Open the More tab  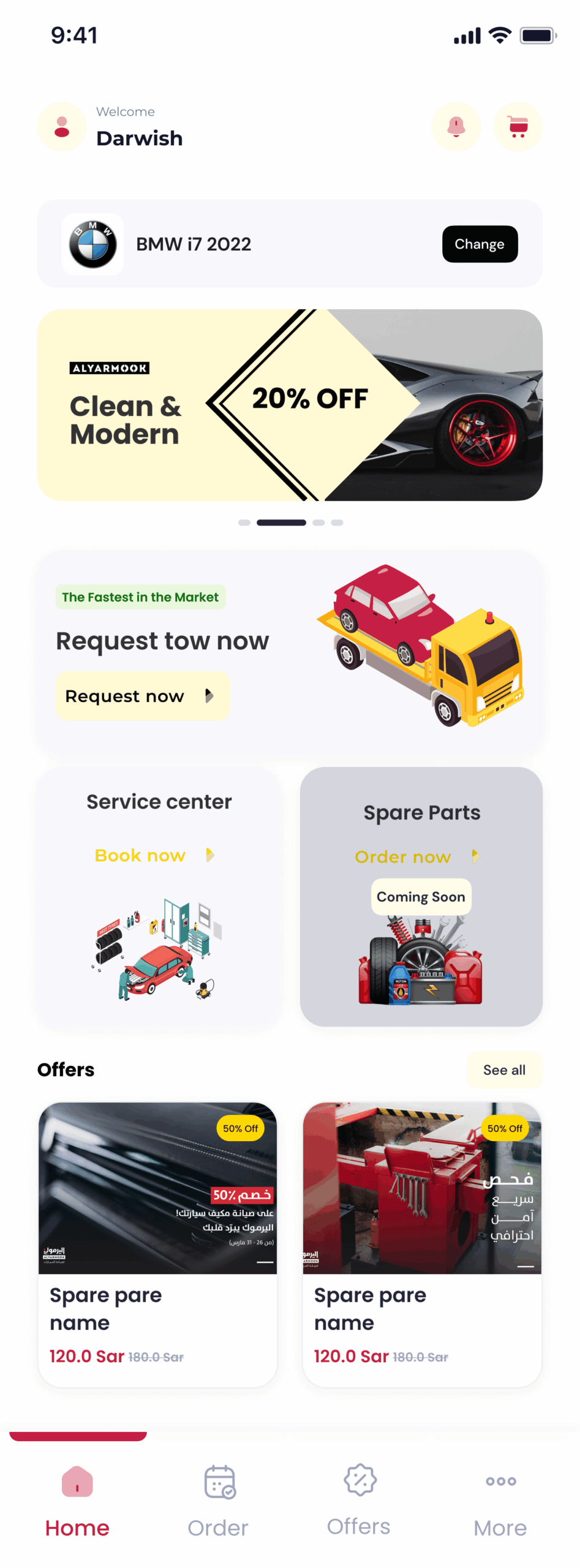click(x=500, y=1501)
